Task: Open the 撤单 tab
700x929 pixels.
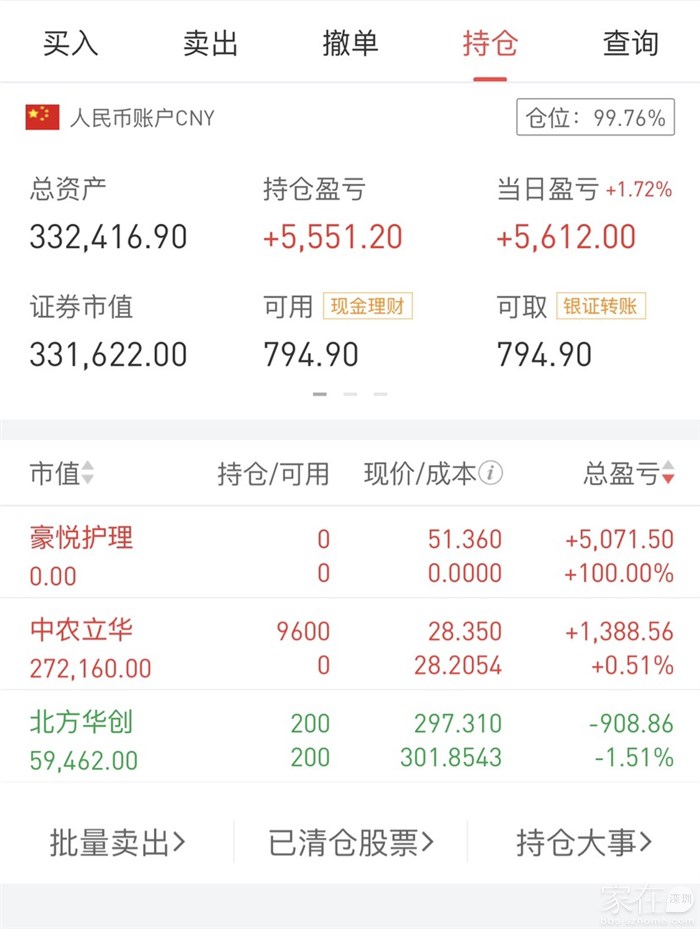Action: tap(350, 43)
